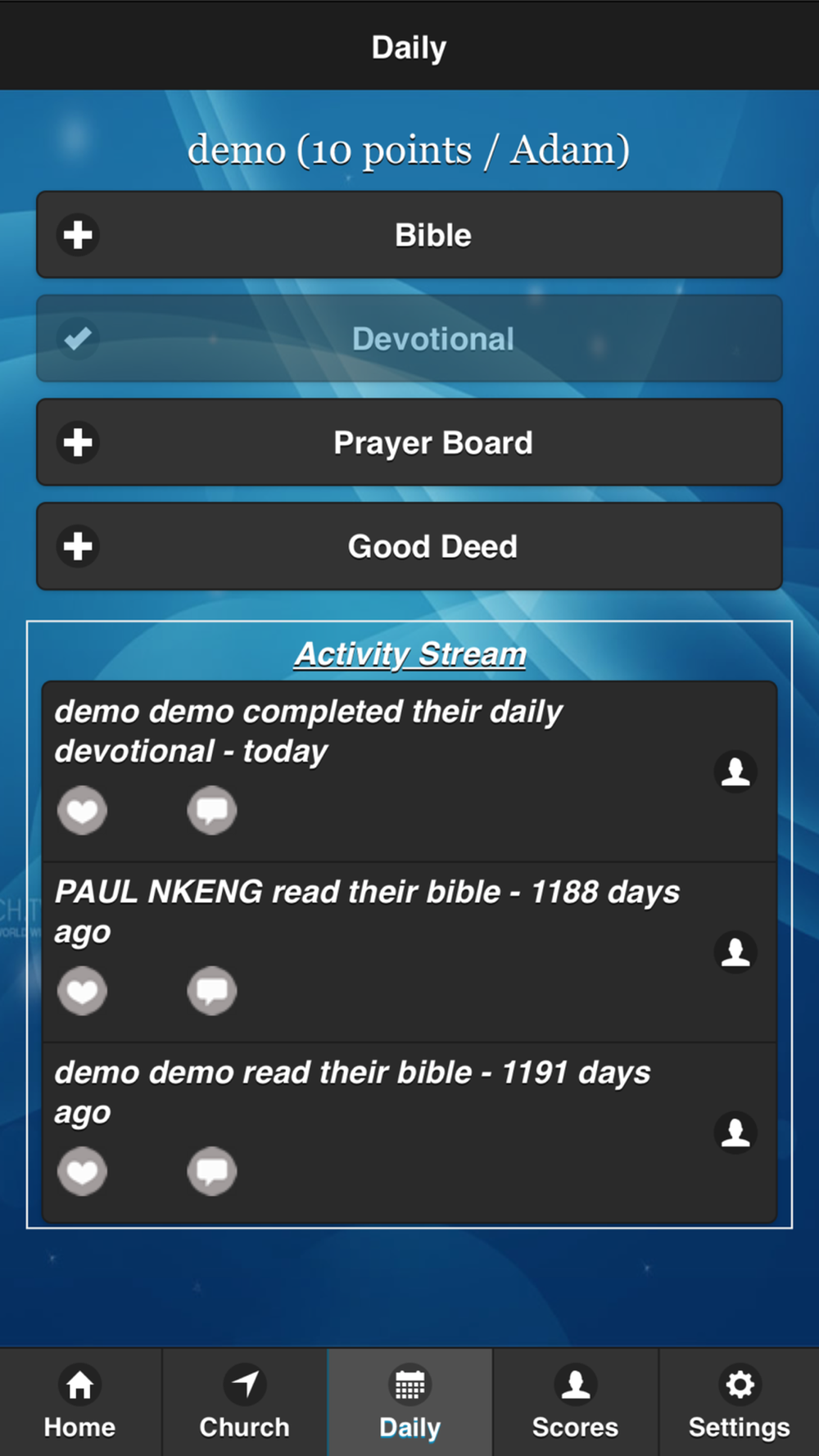Open profile icon on 1191 days ago activity
This screenshot has height=1456, width=819.
[735, 1133]
